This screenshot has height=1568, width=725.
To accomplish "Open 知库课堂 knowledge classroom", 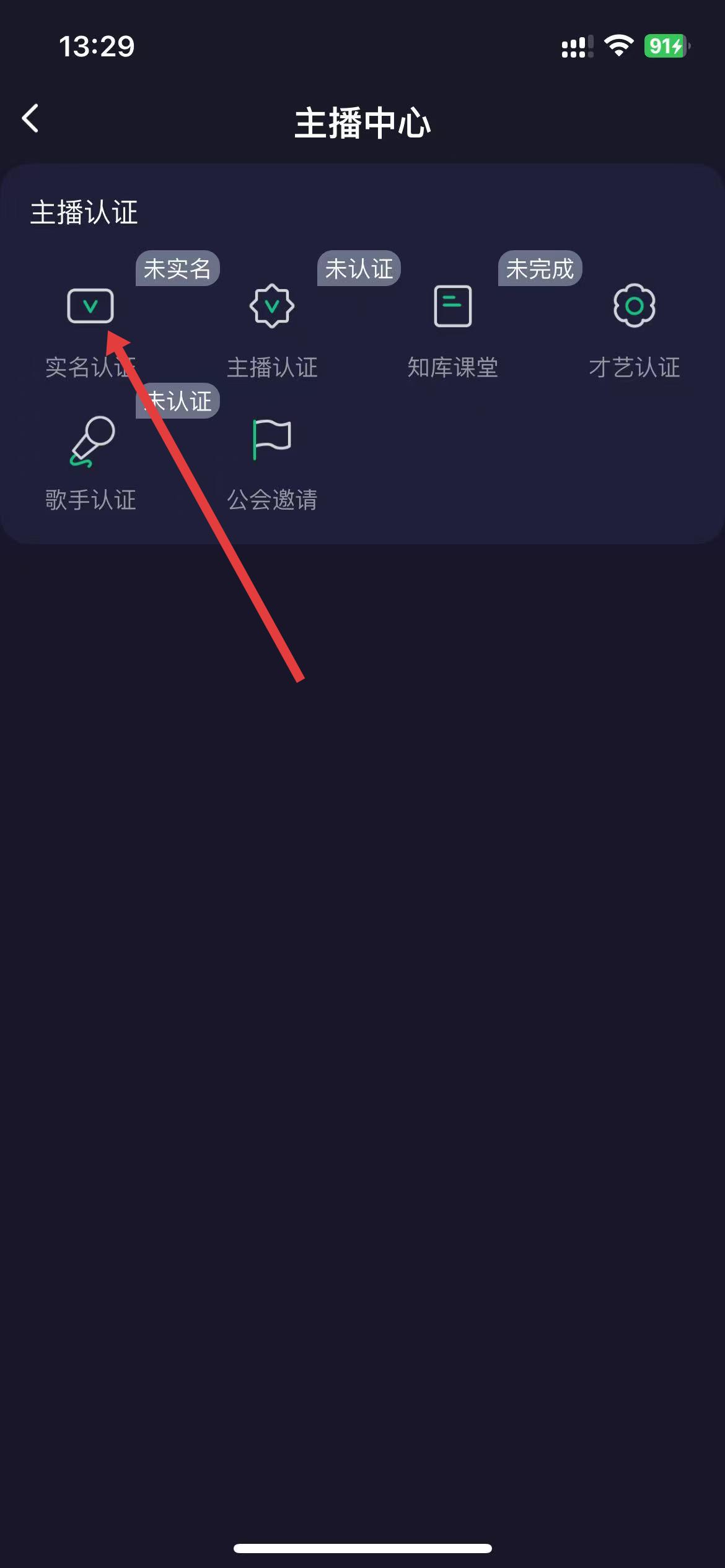I will 452,306.
